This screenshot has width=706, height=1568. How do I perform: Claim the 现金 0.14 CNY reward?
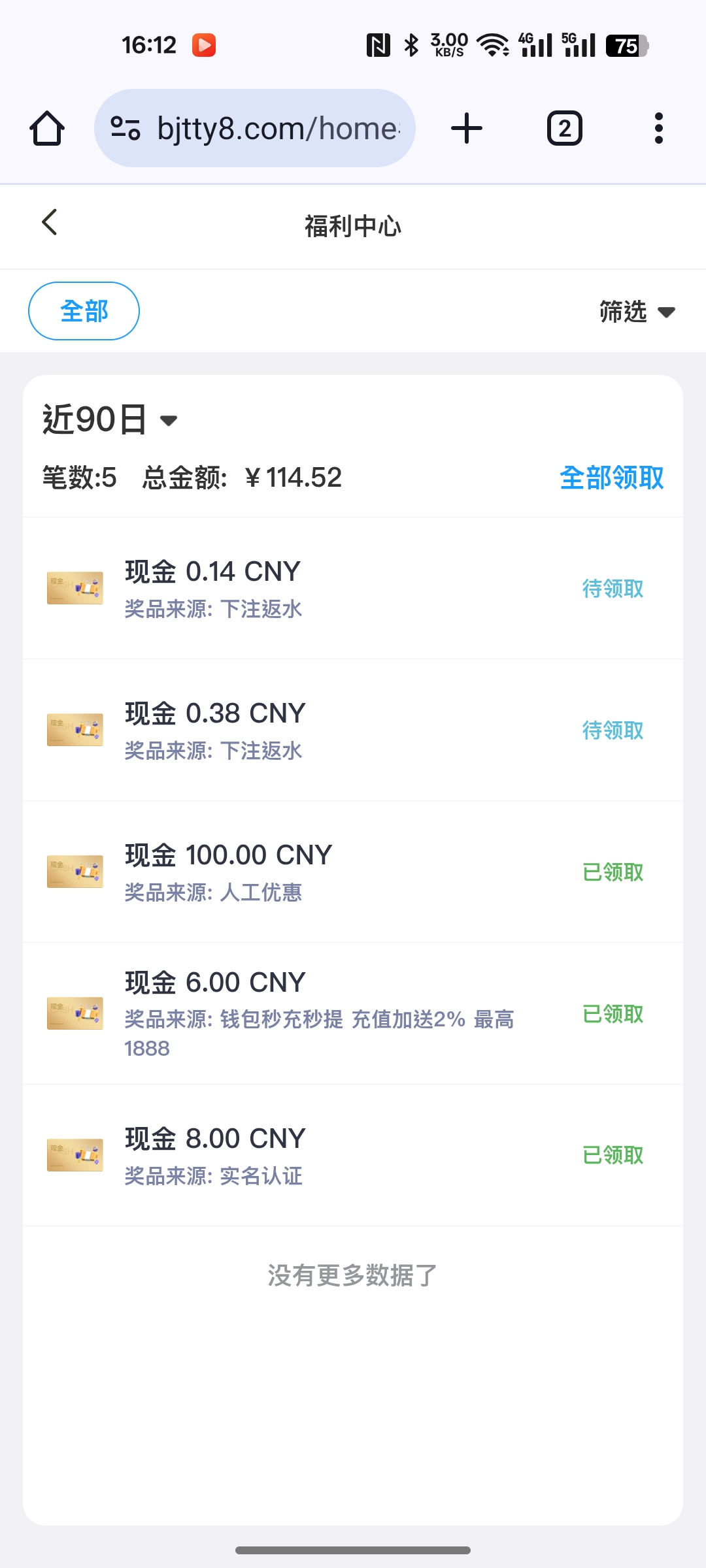point(613,589)
